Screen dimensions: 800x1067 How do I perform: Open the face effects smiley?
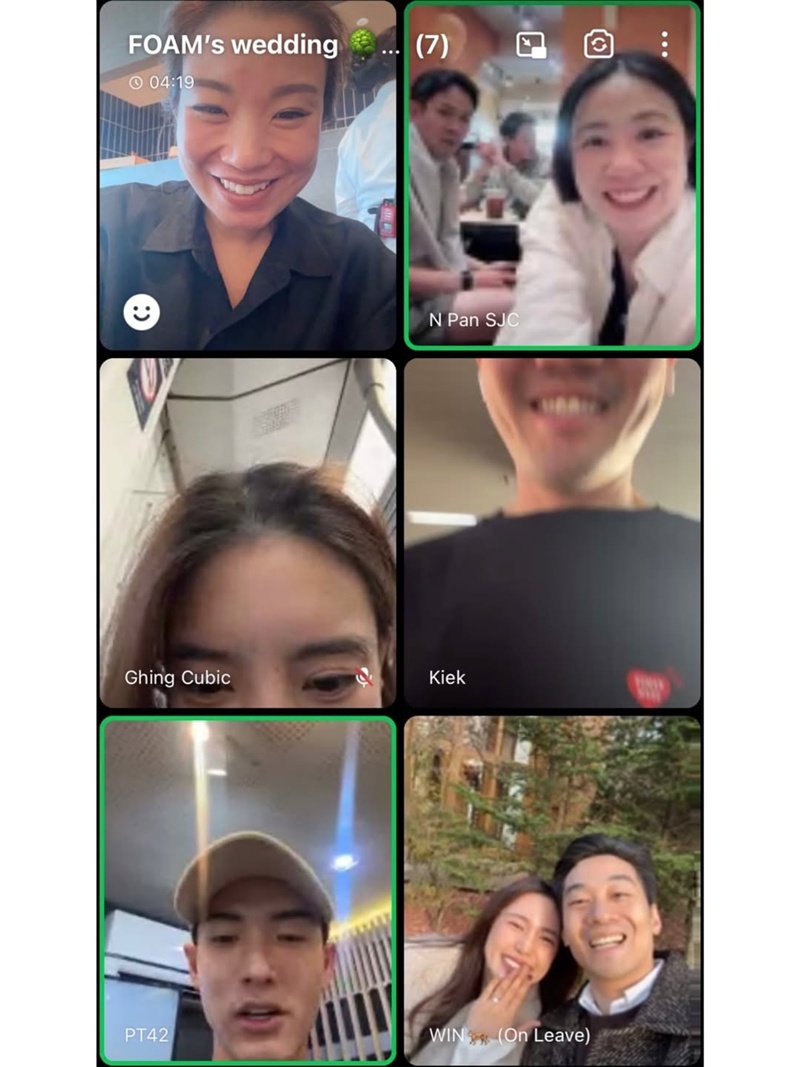click(141, 312)
